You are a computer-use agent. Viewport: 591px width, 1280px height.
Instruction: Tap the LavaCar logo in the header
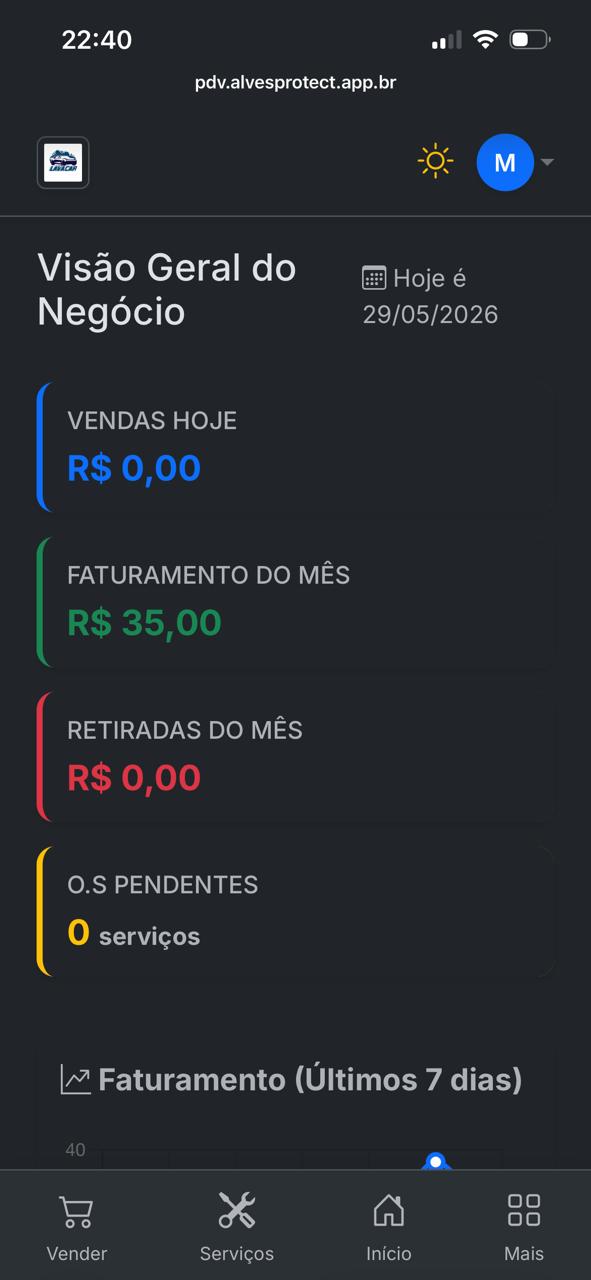[63, 162]
